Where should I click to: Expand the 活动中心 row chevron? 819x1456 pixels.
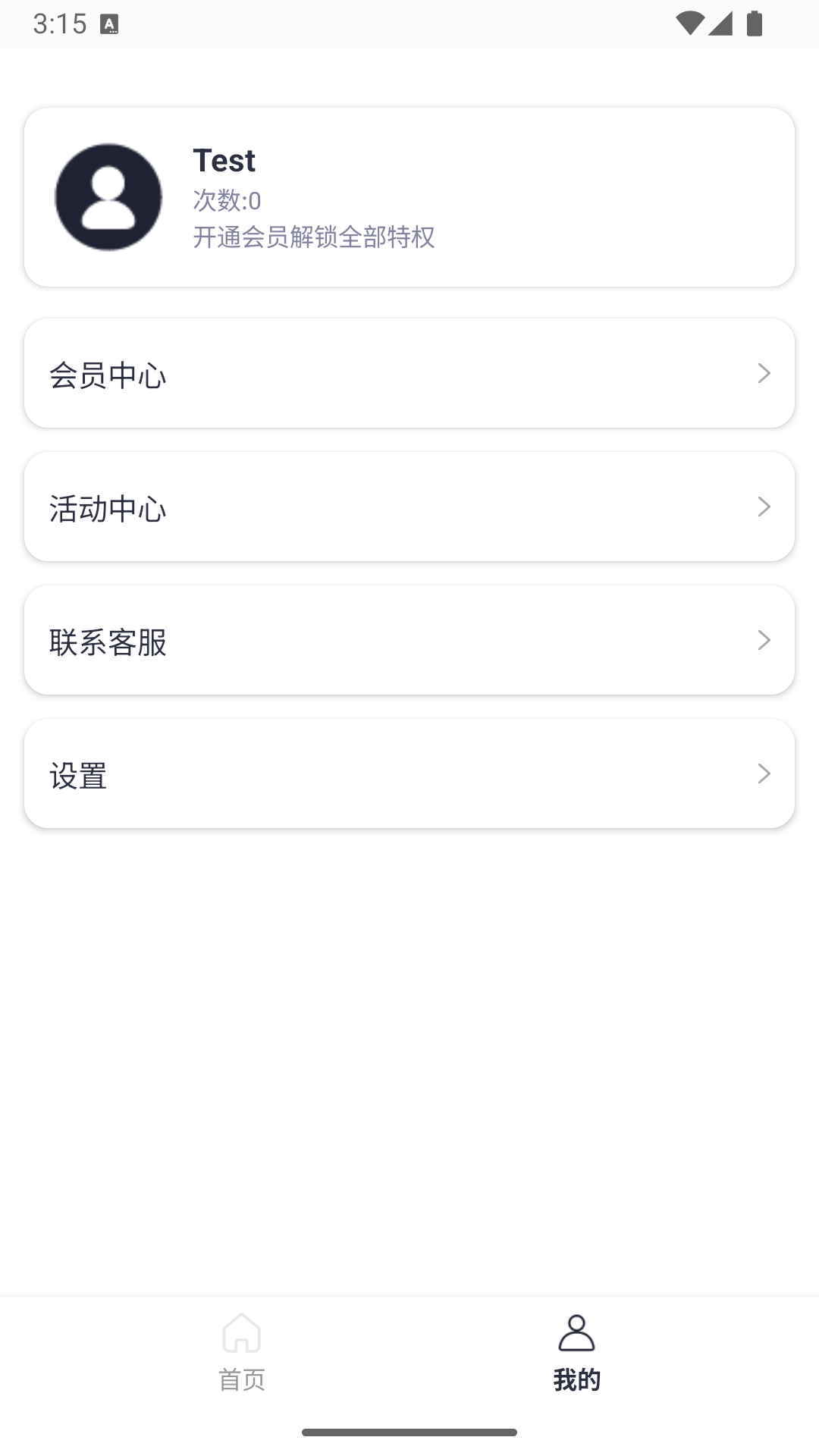pos(764,507)
